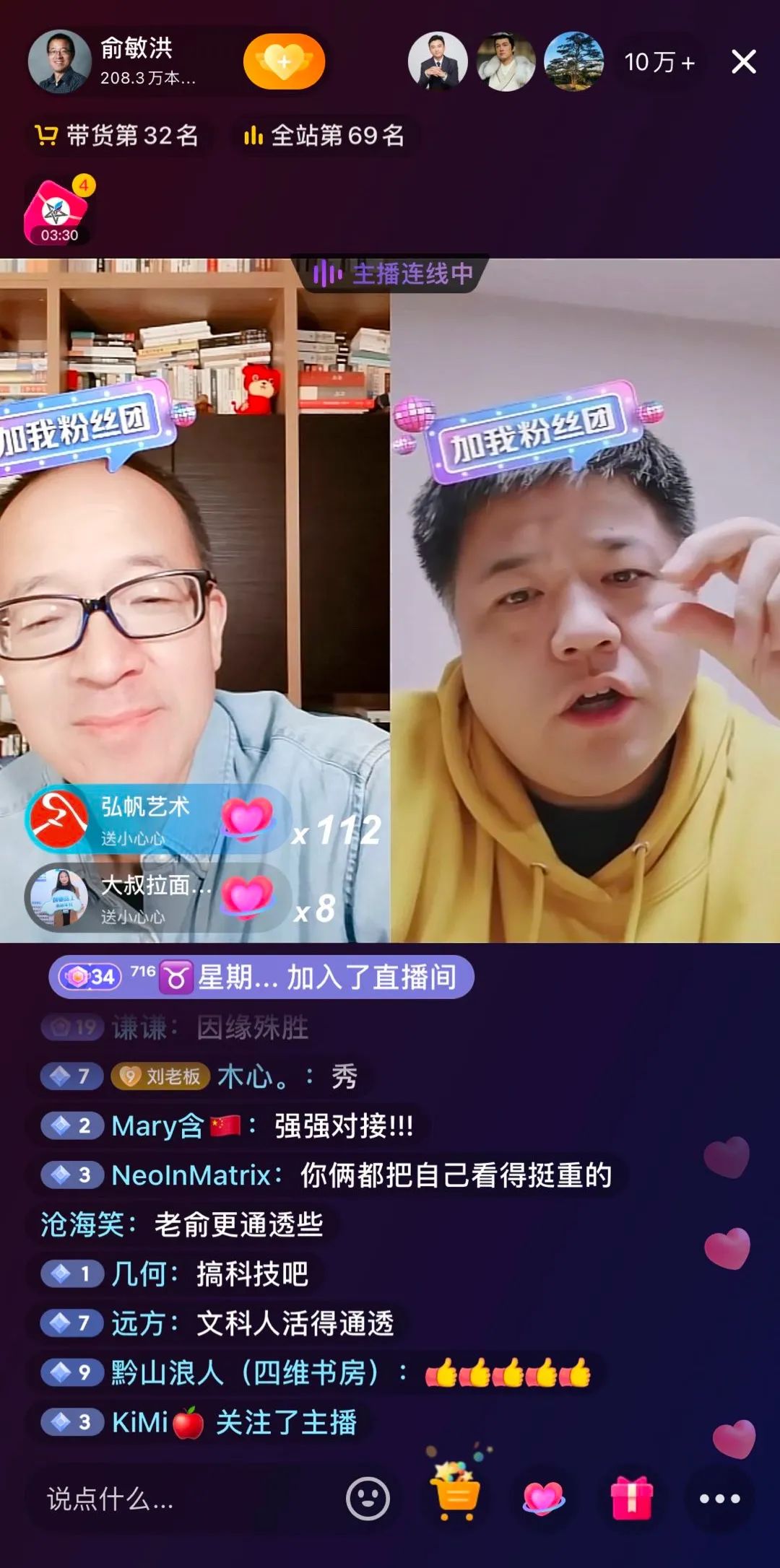Close the livestream room
Image resolution: width=780 pixels, height=1568 pixels.
[x=743, y=62]
